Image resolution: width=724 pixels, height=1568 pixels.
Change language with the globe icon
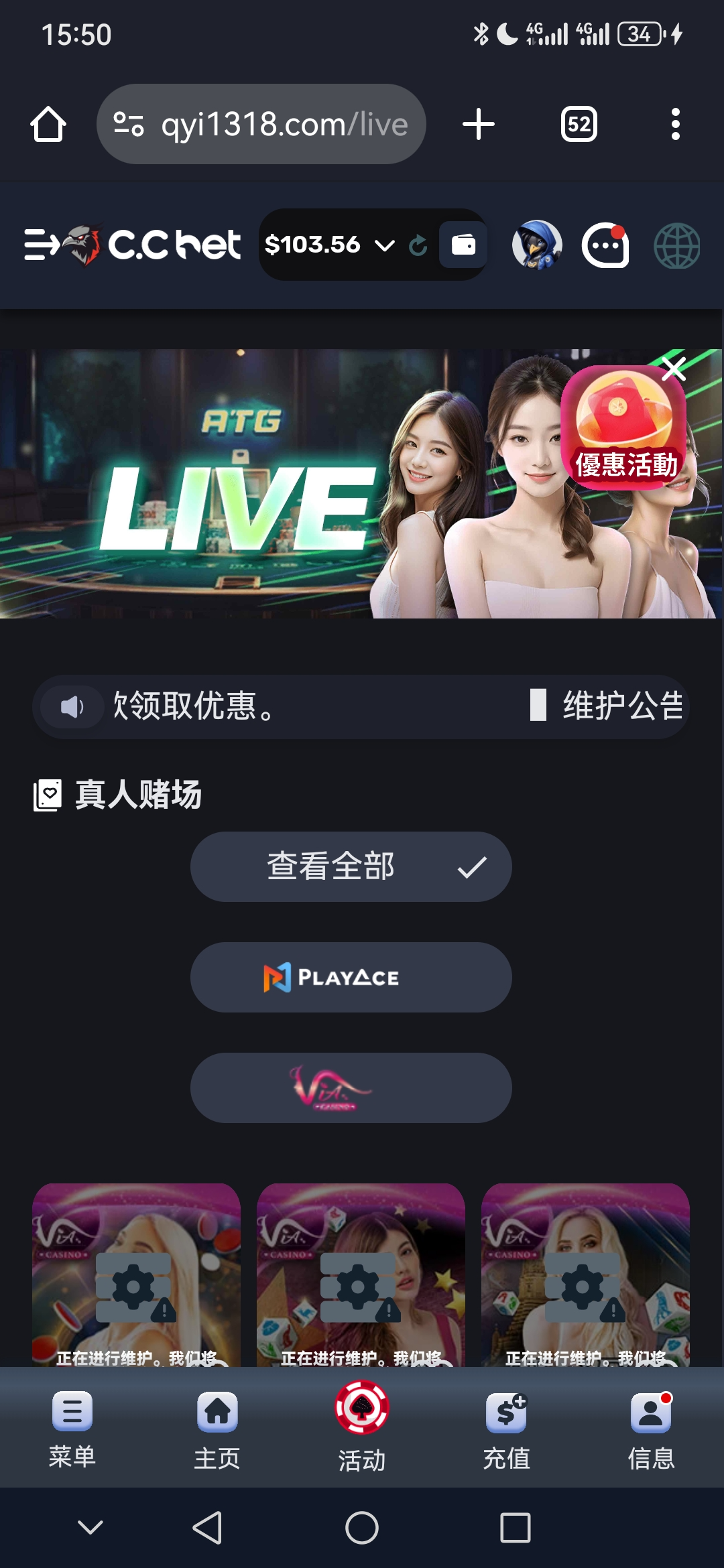676,246
